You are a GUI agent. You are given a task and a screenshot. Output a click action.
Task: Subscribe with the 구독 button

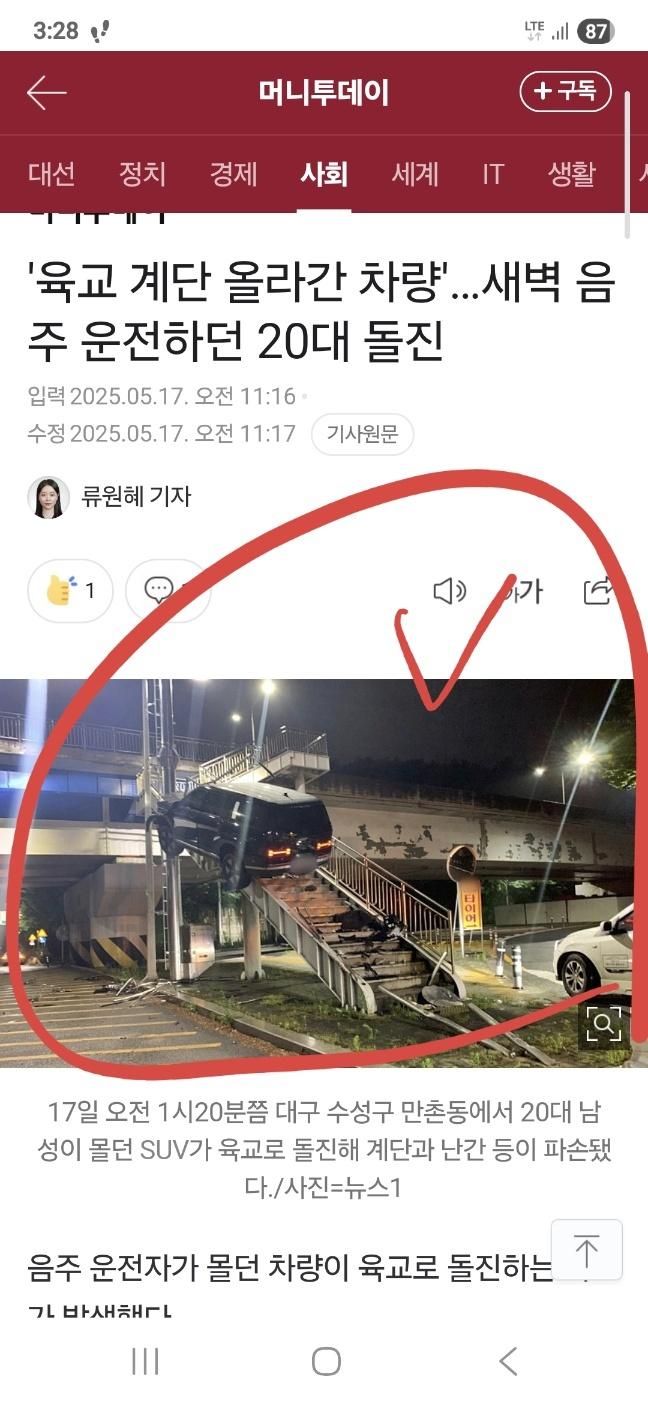point(565,92)
